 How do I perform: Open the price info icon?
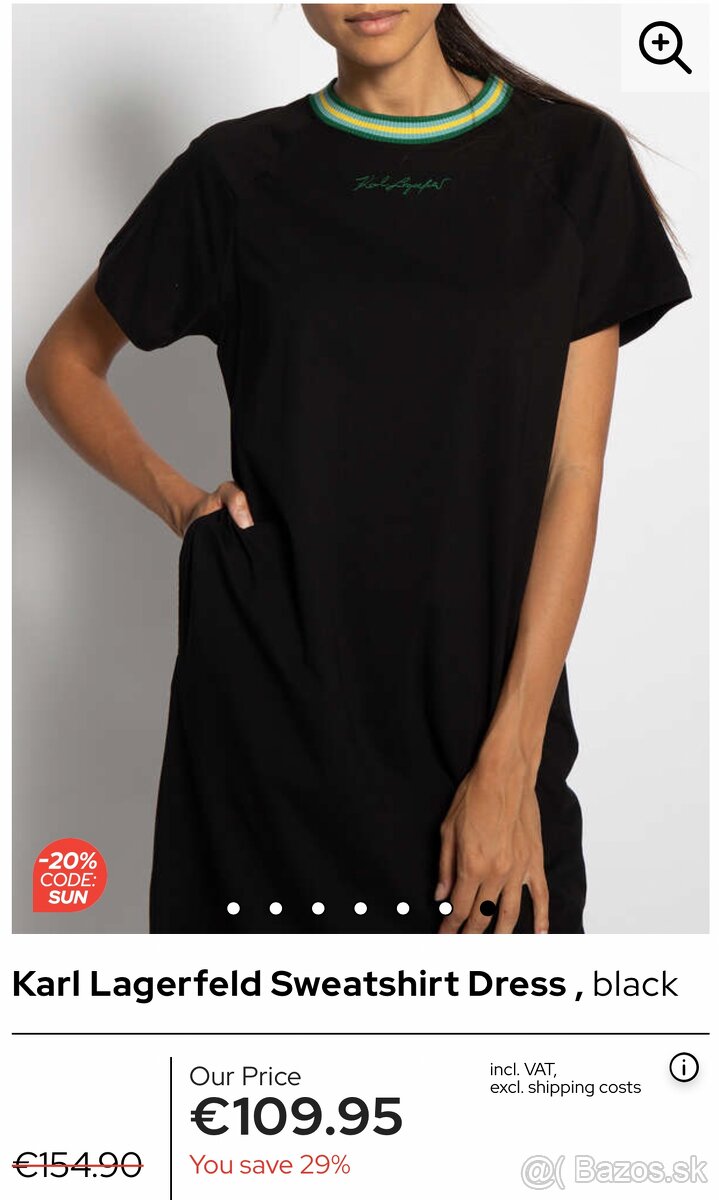pos(684,1067)
